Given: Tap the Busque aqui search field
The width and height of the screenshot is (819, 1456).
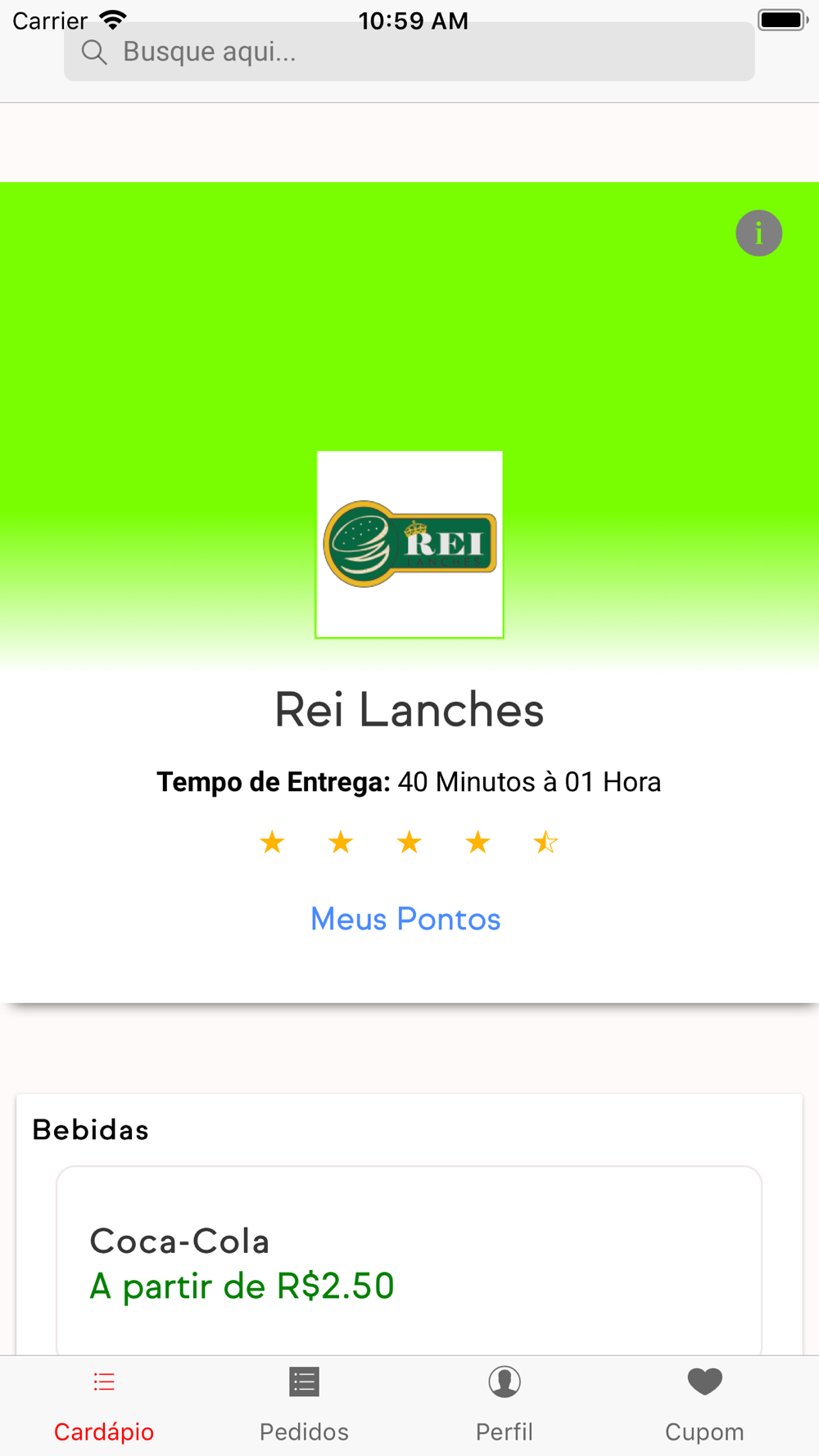Looking at the screenshot, I should (x=409, y=52).
